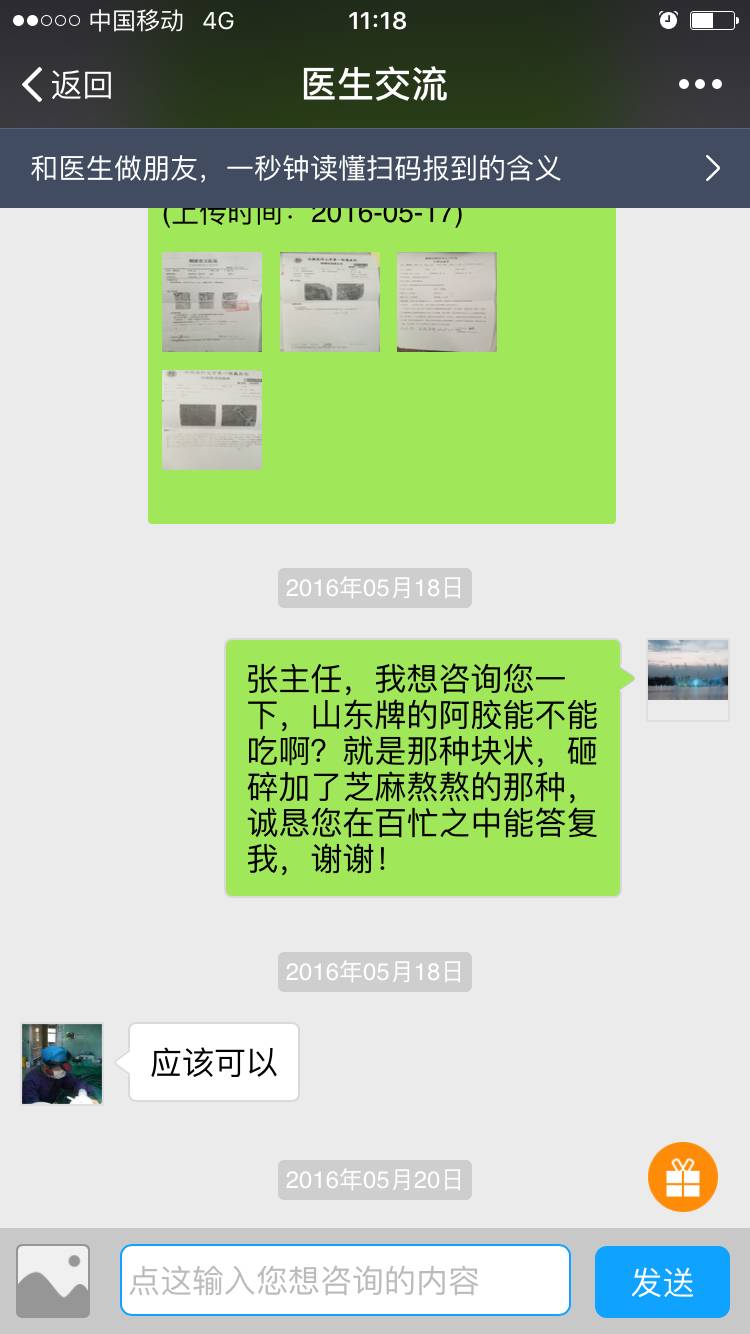Tap the orange gift floating button
The height and width of the screenshot is (1334, 750).
pos(683,1177)
